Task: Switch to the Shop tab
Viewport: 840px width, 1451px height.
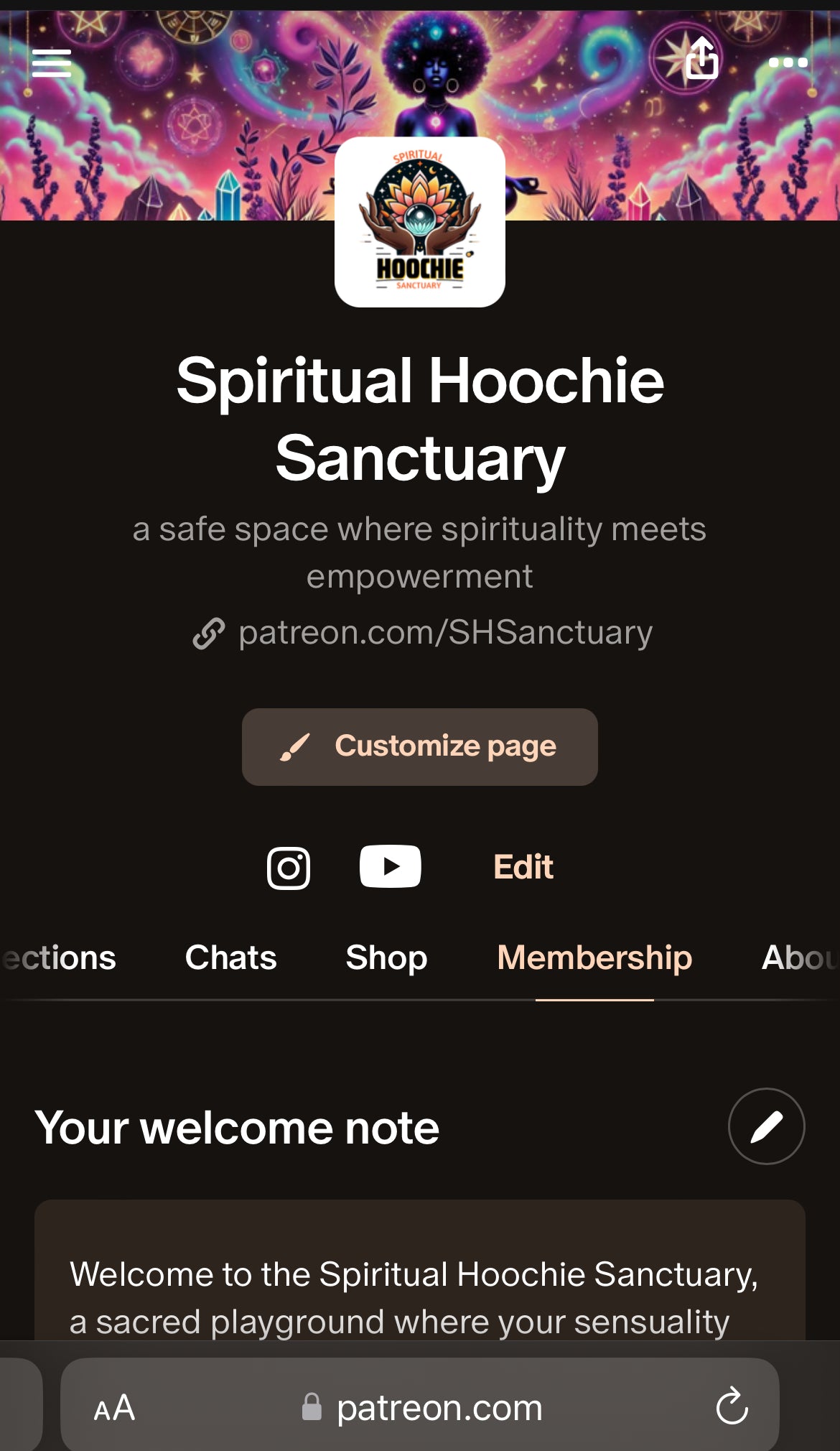Action: tap(386, 958)
